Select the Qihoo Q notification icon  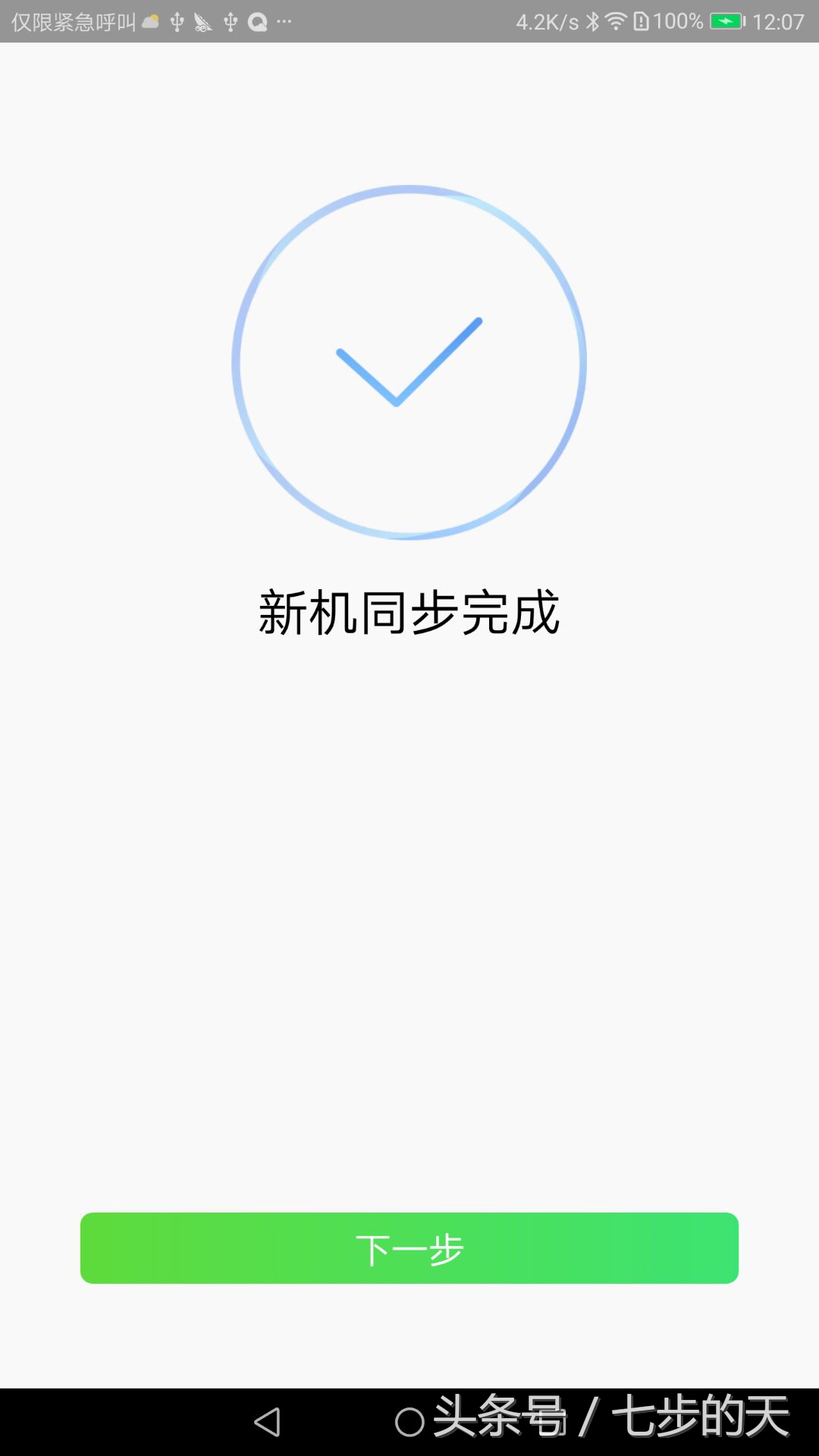[256, 21]
